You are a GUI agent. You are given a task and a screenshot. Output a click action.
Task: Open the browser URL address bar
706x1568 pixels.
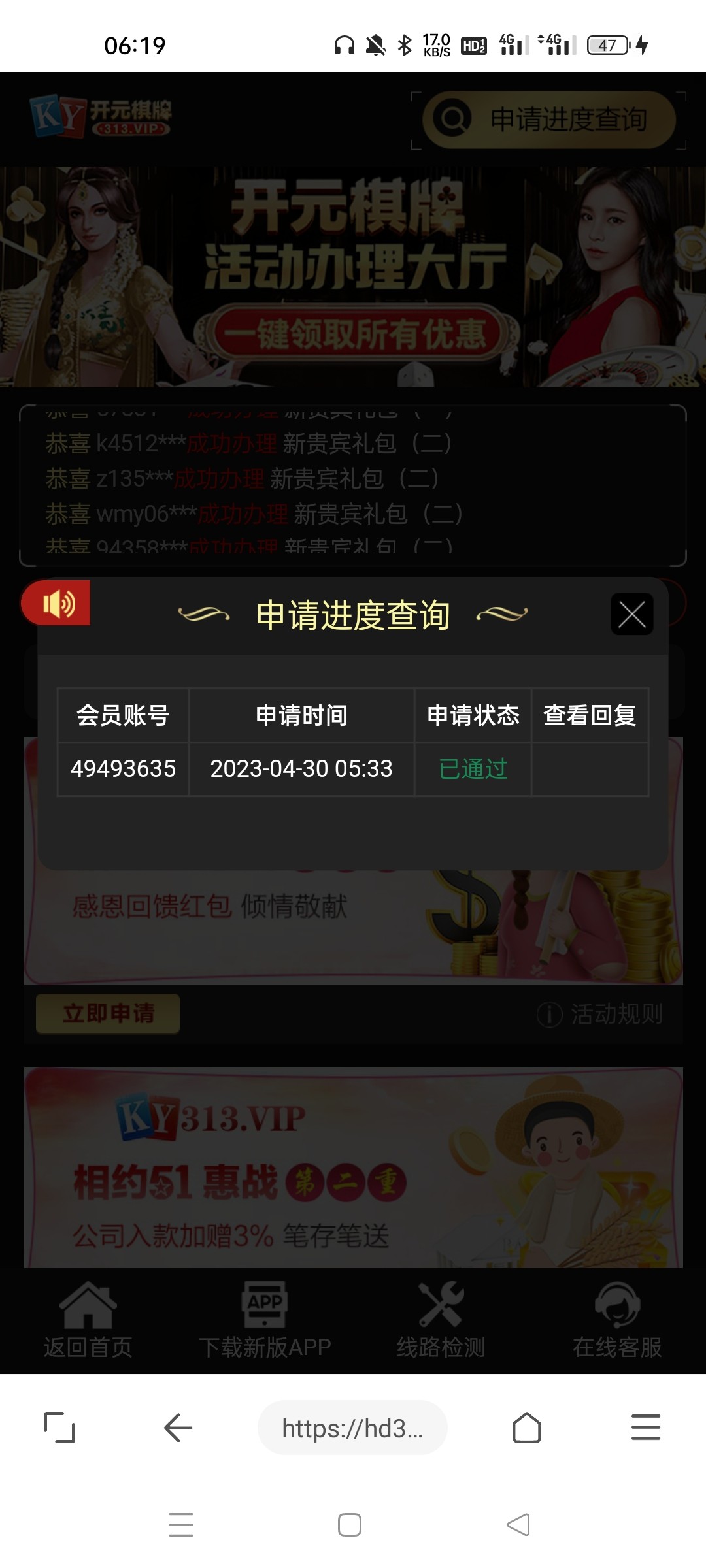(x=352, y=1428)
